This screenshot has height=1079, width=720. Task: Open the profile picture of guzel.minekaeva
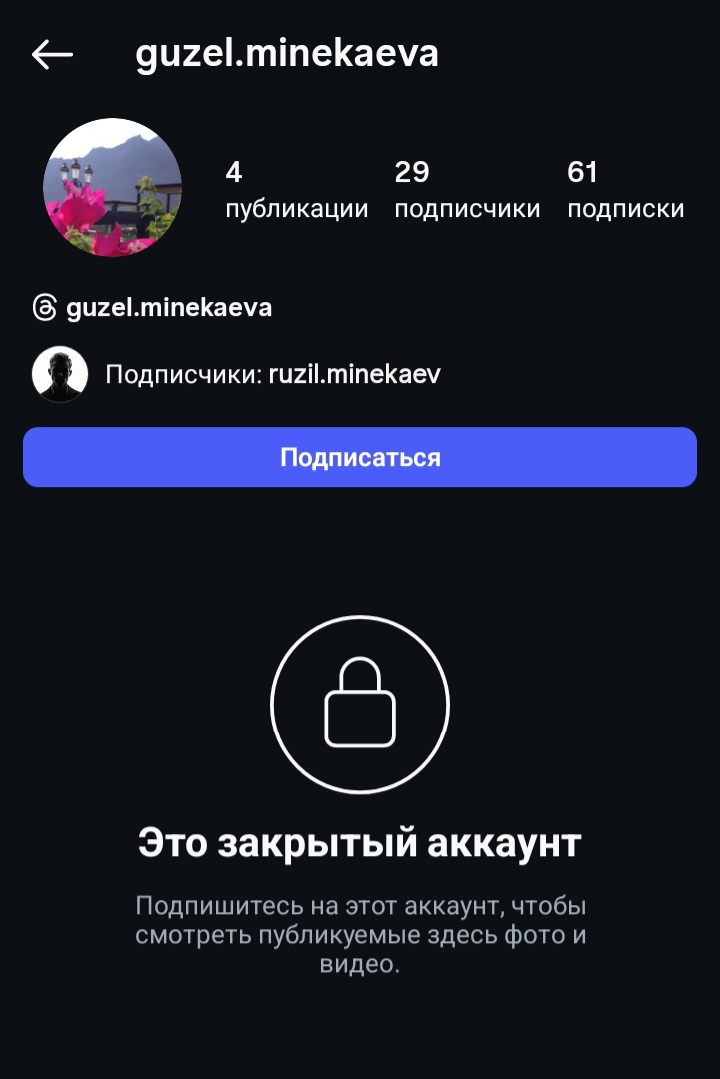point(112,188)
